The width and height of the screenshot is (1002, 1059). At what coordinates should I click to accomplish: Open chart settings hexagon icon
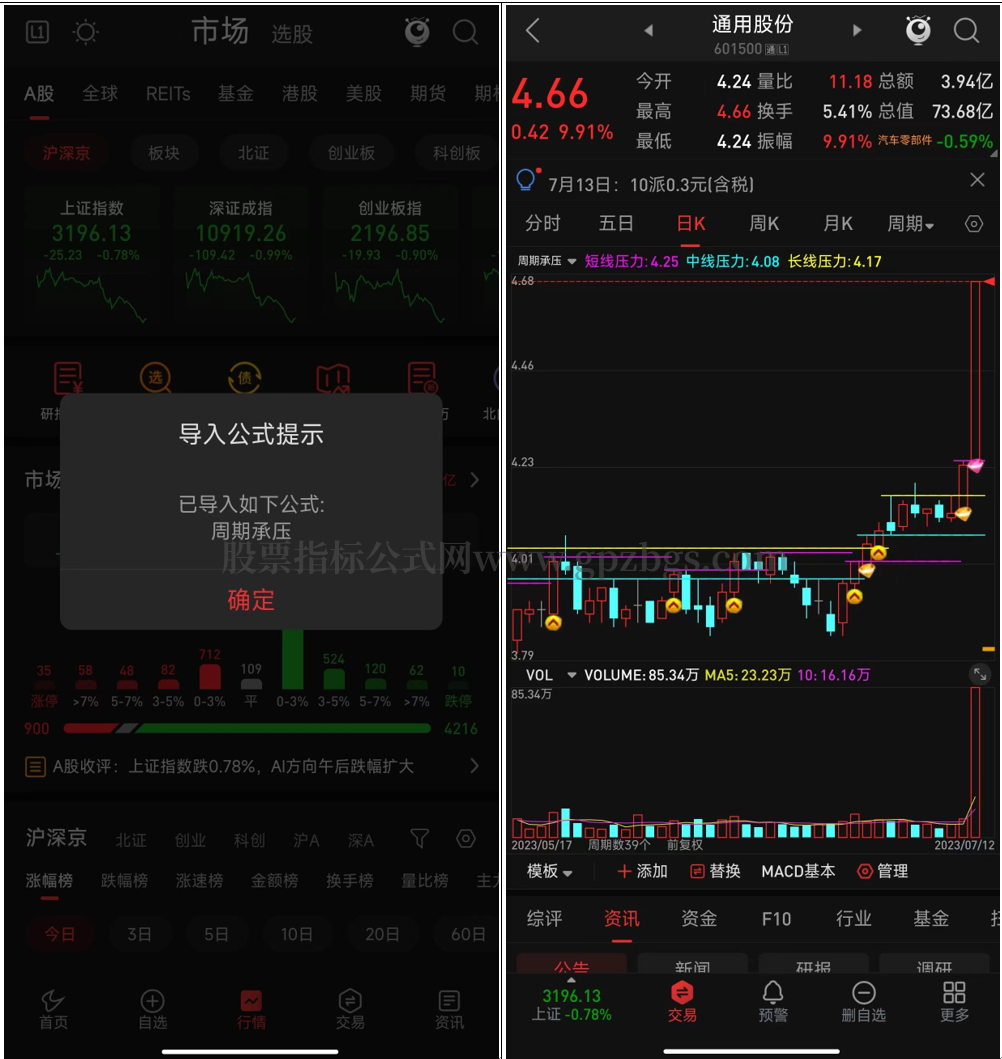click(x=974, y=224)
